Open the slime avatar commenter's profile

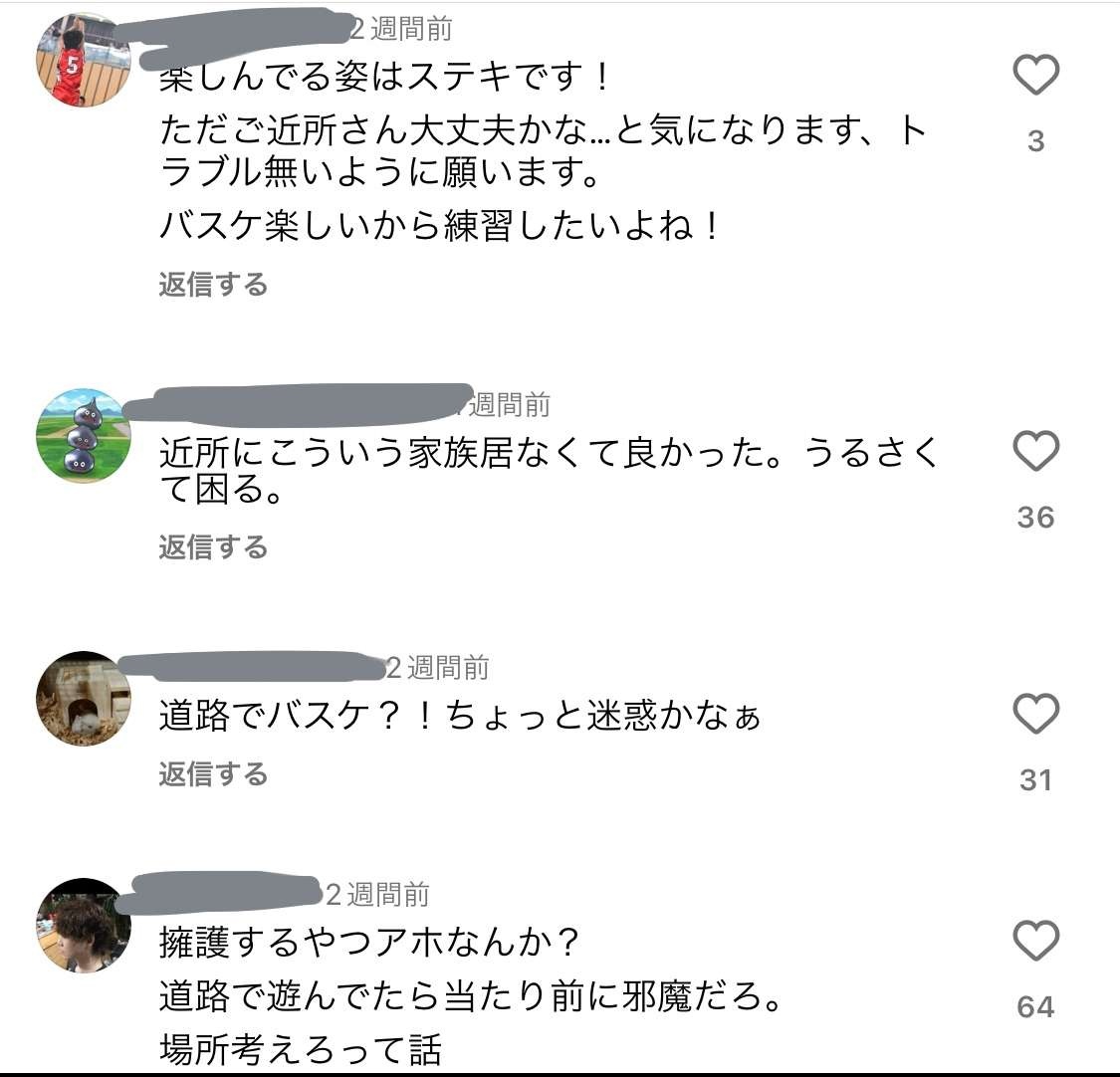(x=84, y=436)
